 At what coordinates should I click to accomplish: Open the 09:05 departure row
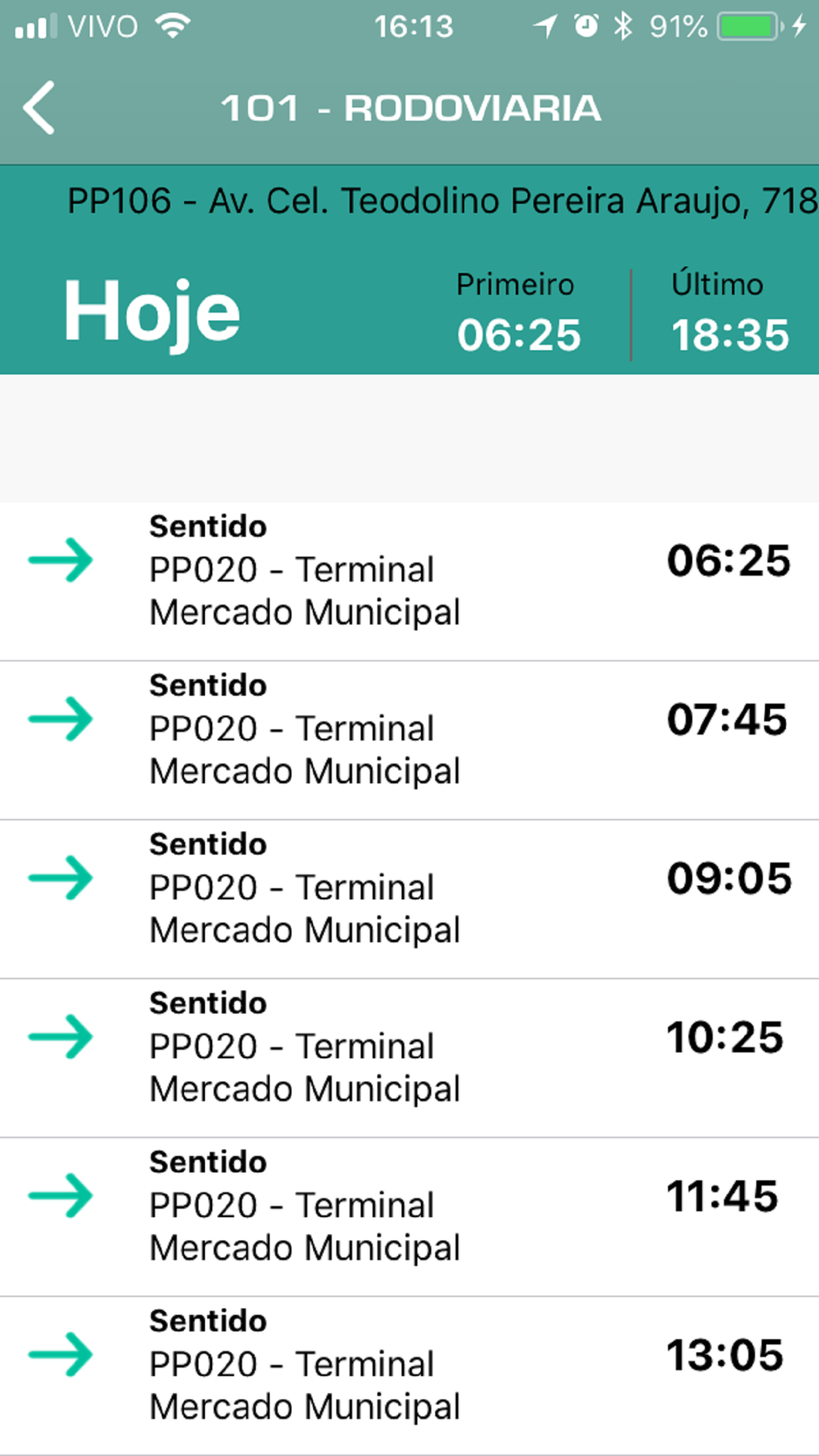click(x=409, y=899)
